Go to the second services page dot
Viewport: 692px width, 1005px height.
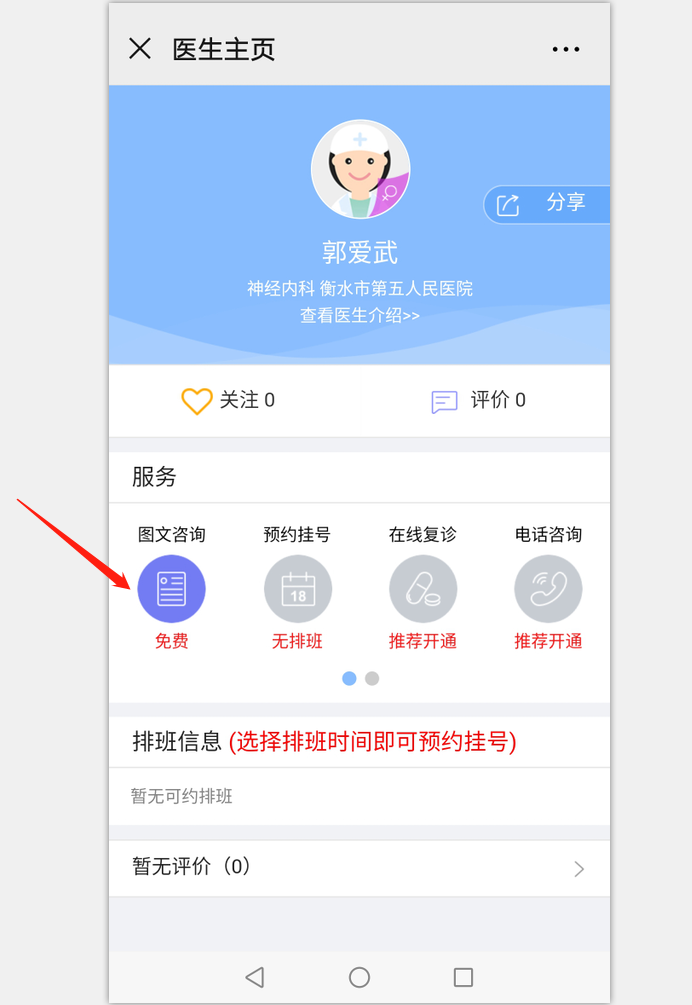pyautogui.click(x=372, y=678)
